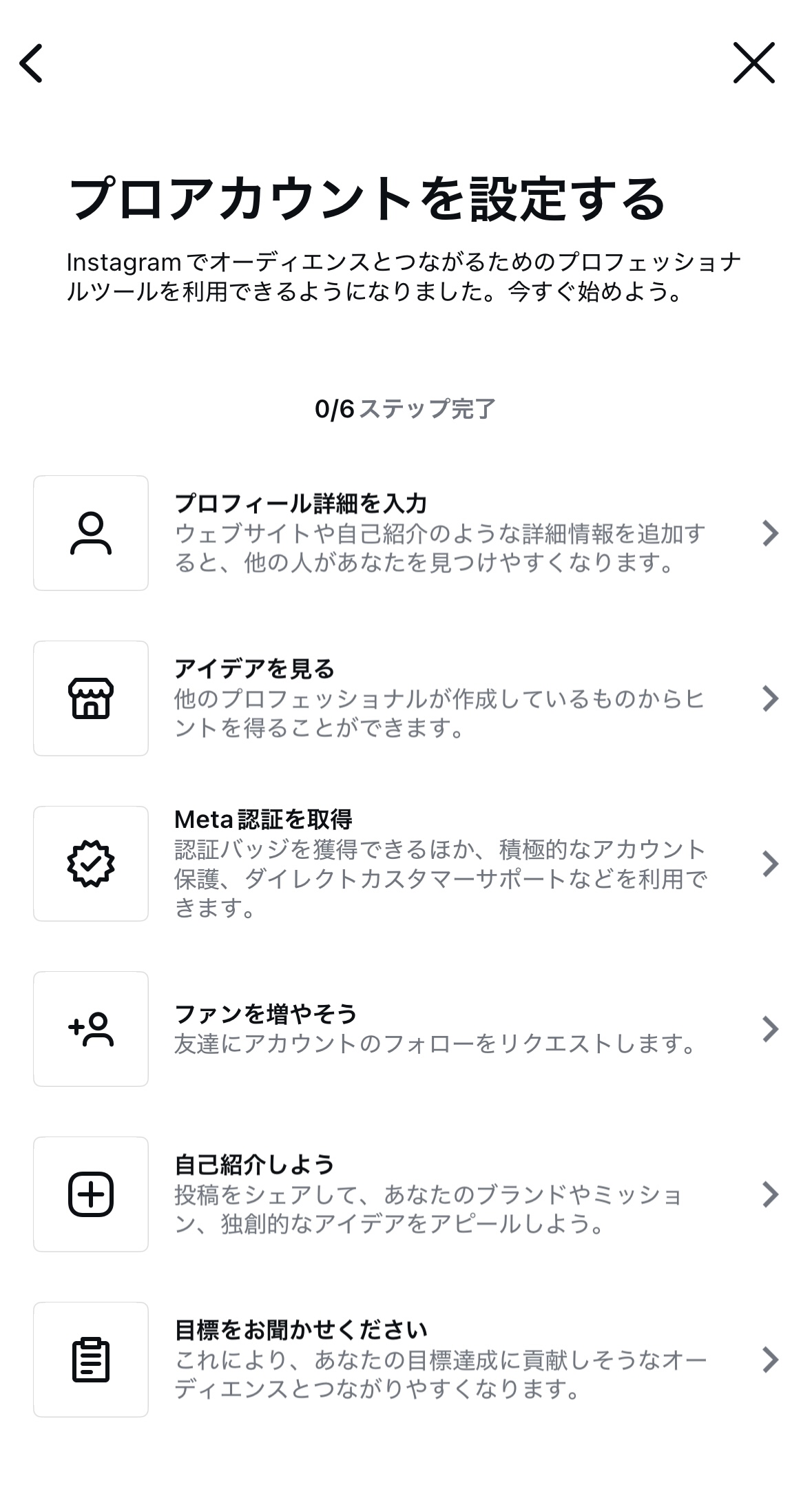This screenshot has height=1505, width=812.
Task: Go back using the top-left arrow
Action: [x=31, y=63]
